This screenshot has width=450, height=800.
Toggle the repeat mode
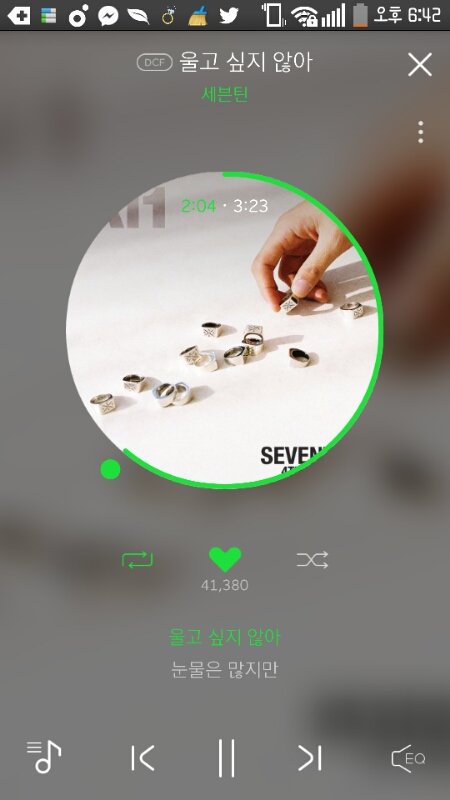click(137, 560)
